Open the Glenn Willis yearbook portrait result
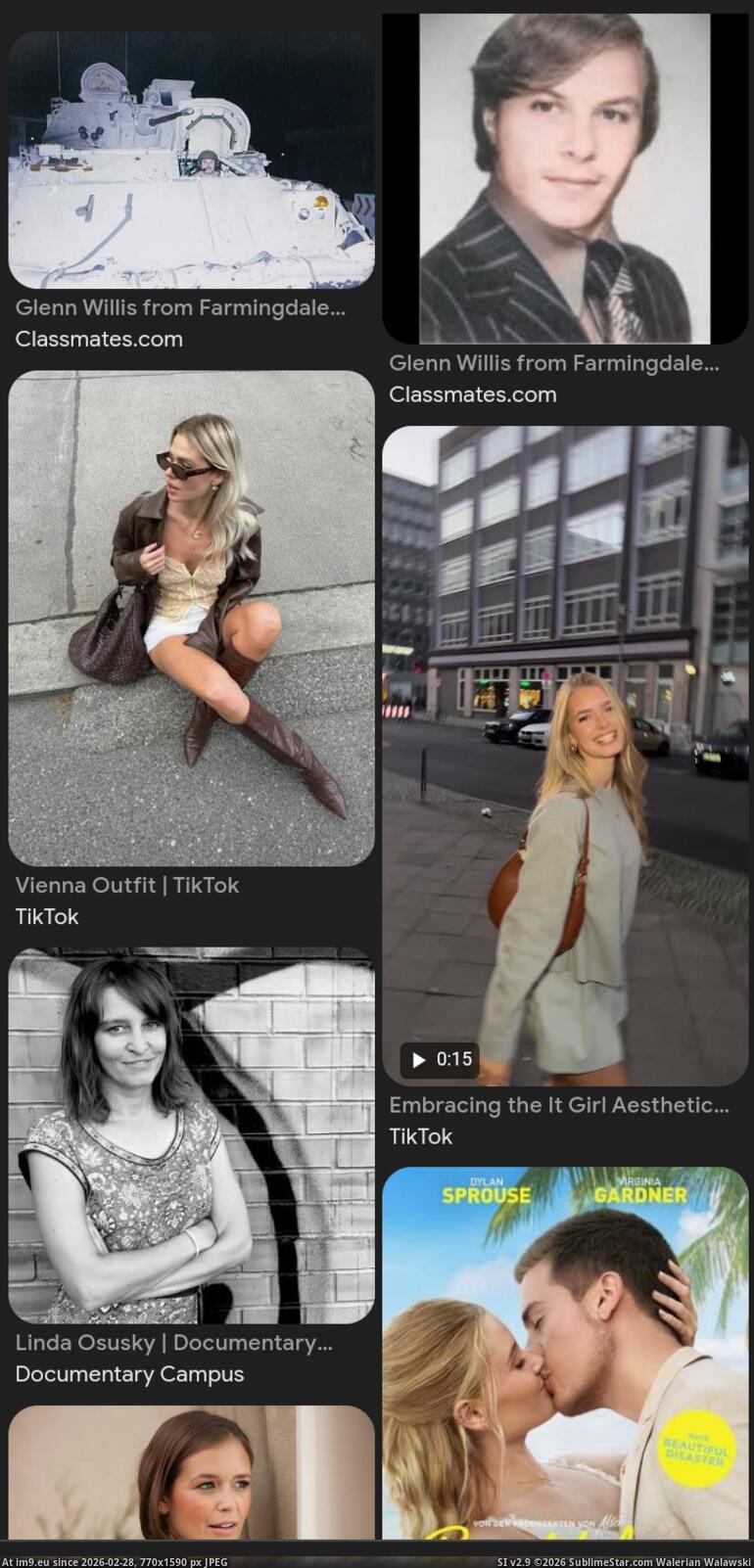The height and width of the screenshot is (1568, 754). click(x=565, y=179)
